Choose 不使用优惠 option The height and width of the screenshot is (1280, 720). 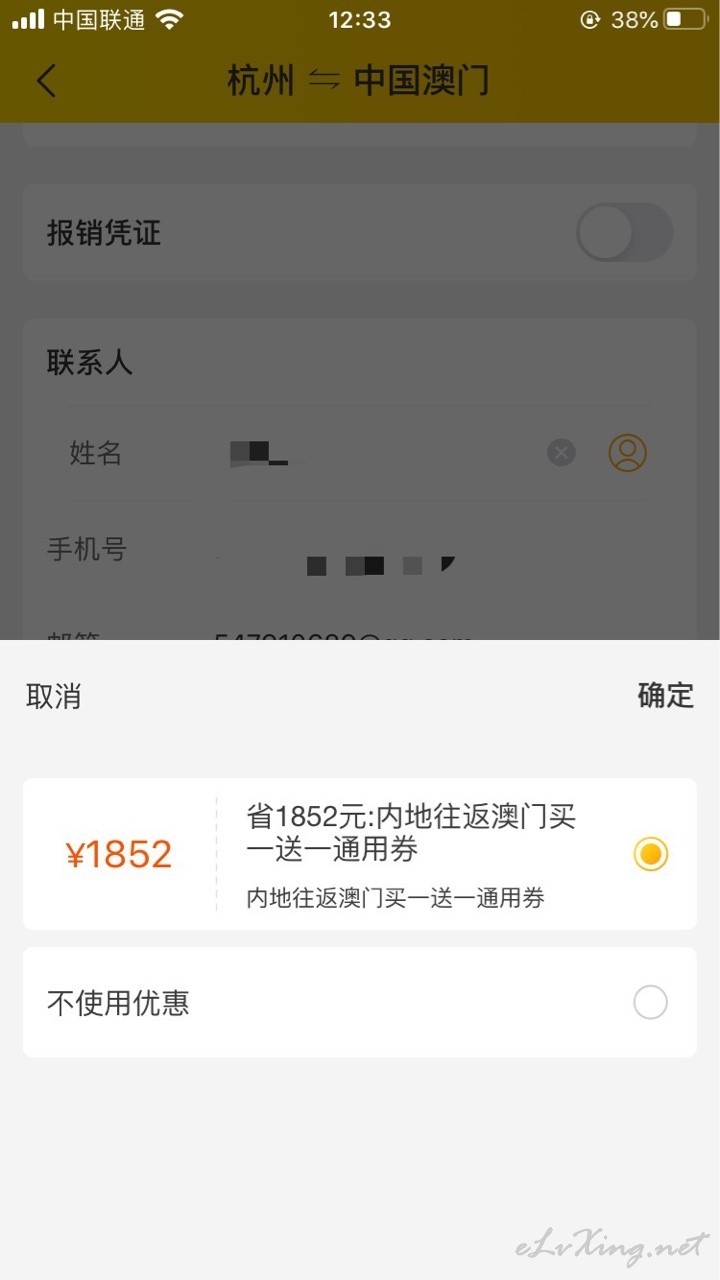(x=359, y=1002)
